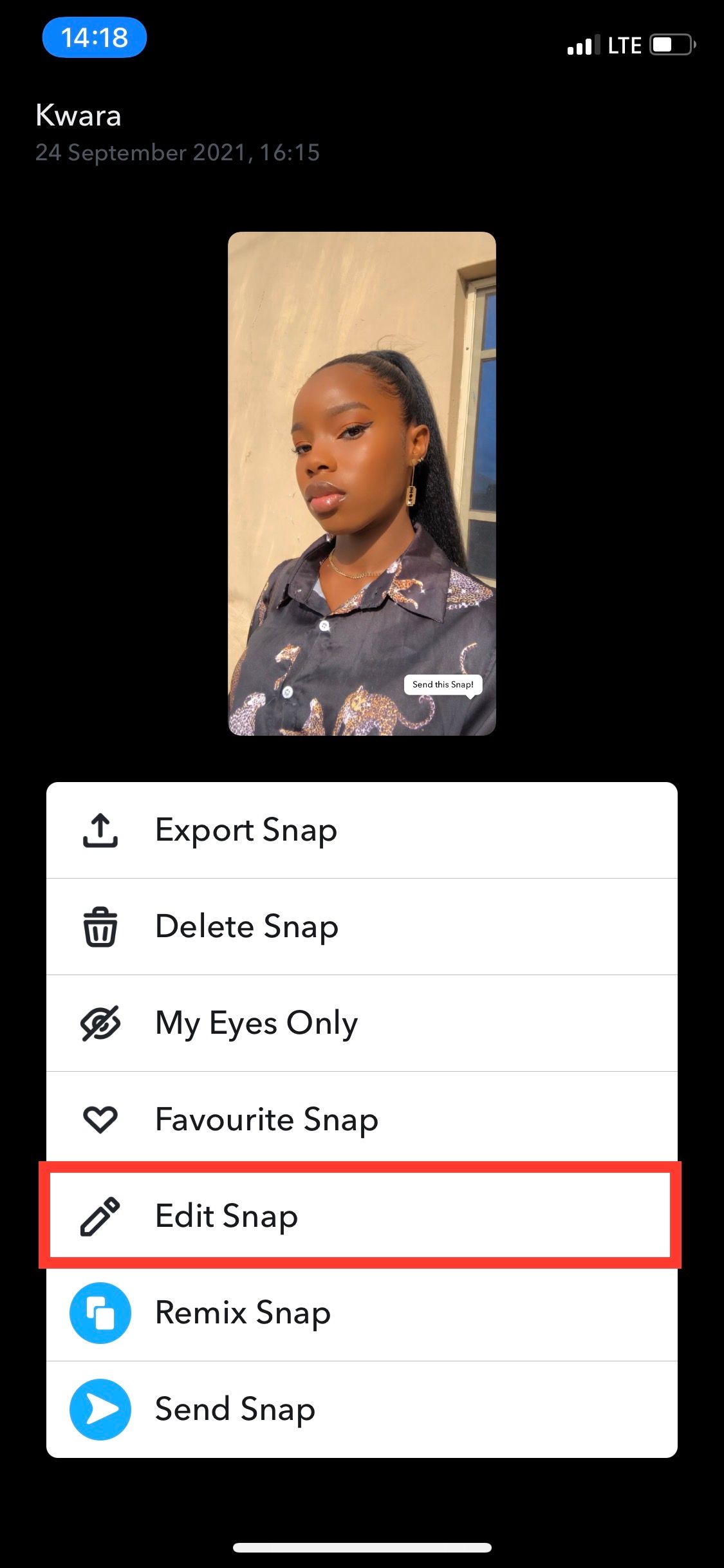Viewport: 724px width, 1568px height.
Task: Toggle Favourite Snap for this memory
Action: (x=266, y=1119)
